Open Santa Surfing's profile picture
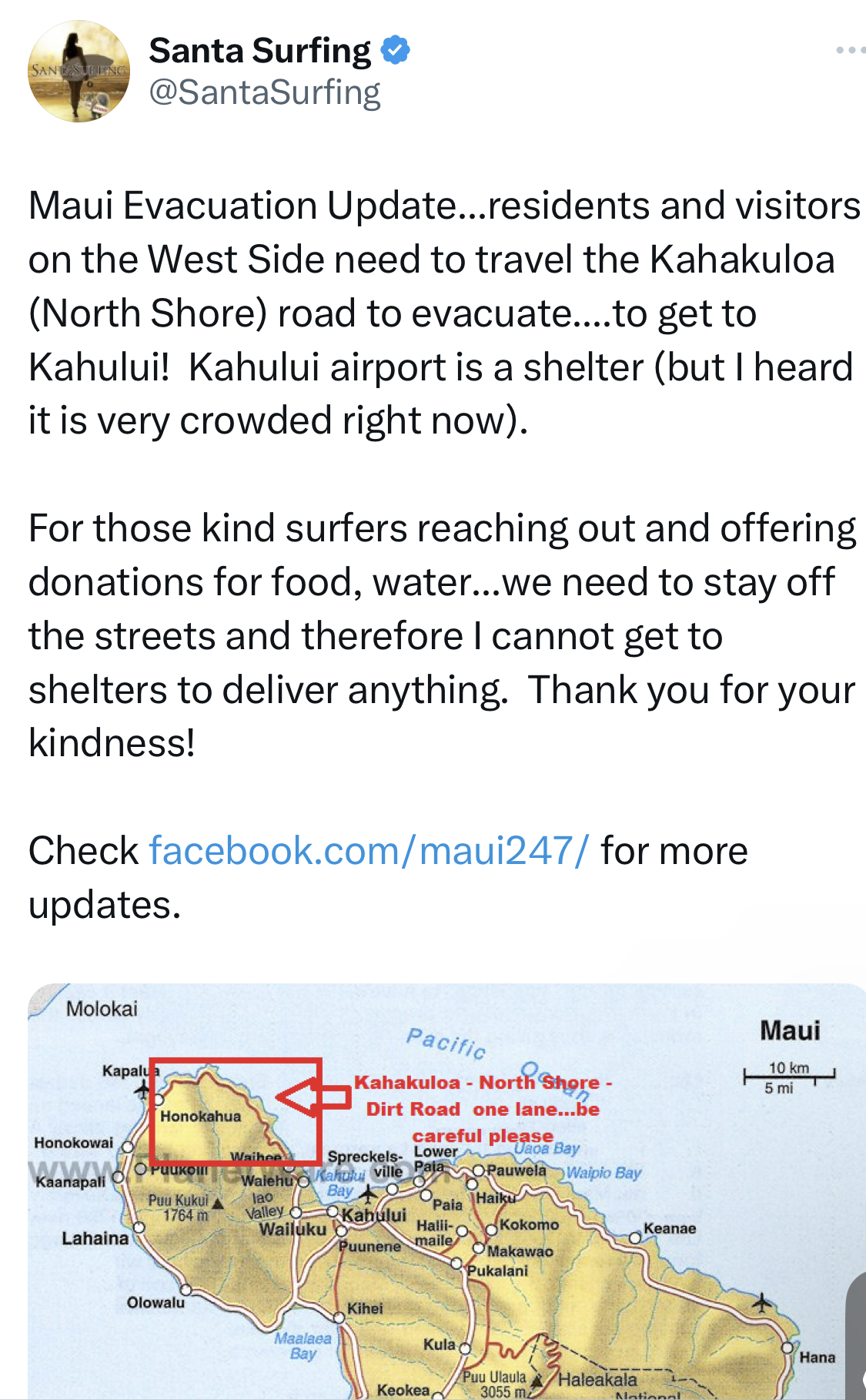Screen dimensions: 866x1400 pos(79,72)
